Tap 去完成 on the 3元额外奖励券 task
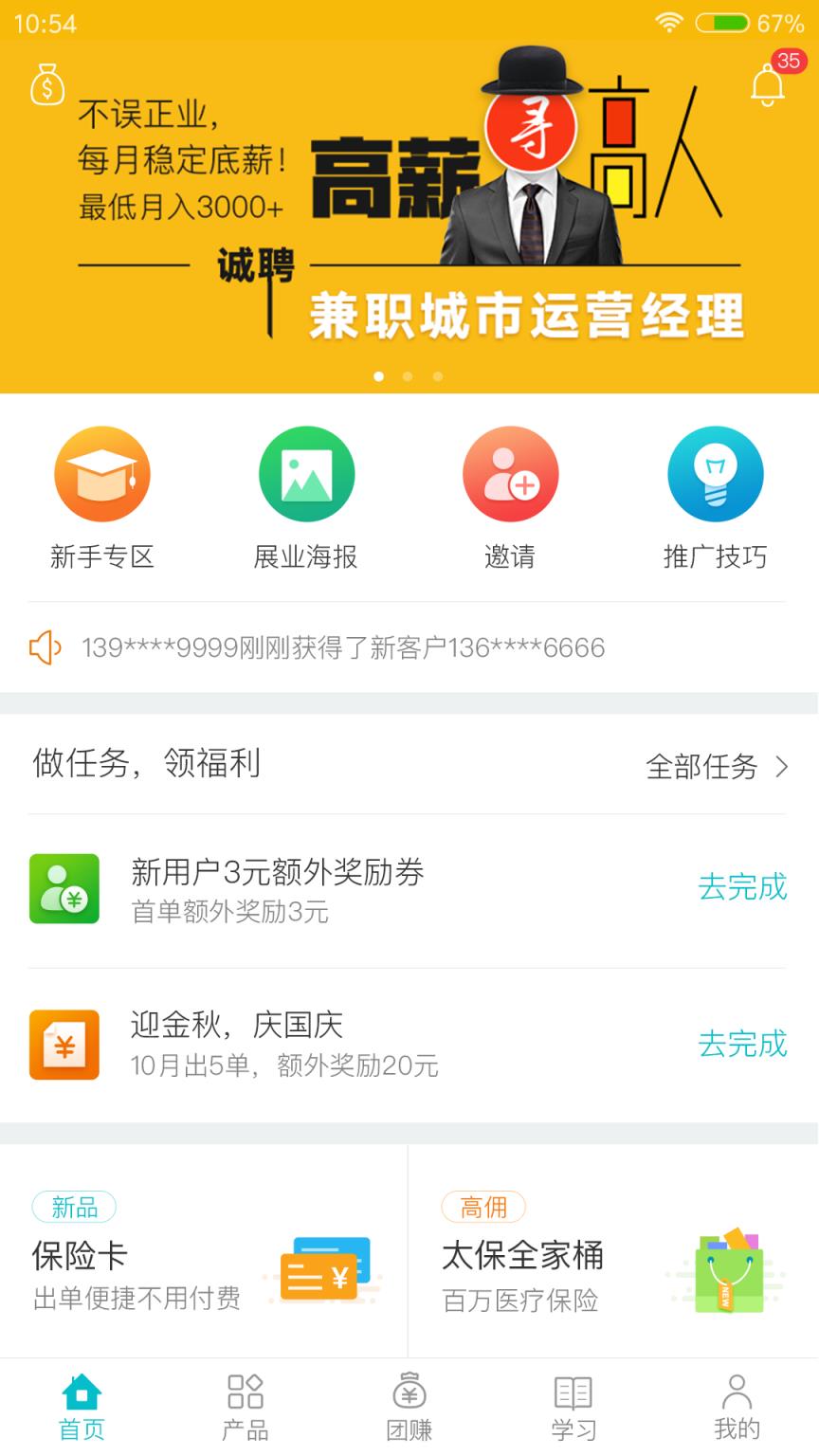The width and height of the screenshot is (819, 1456). click(742, 888)
